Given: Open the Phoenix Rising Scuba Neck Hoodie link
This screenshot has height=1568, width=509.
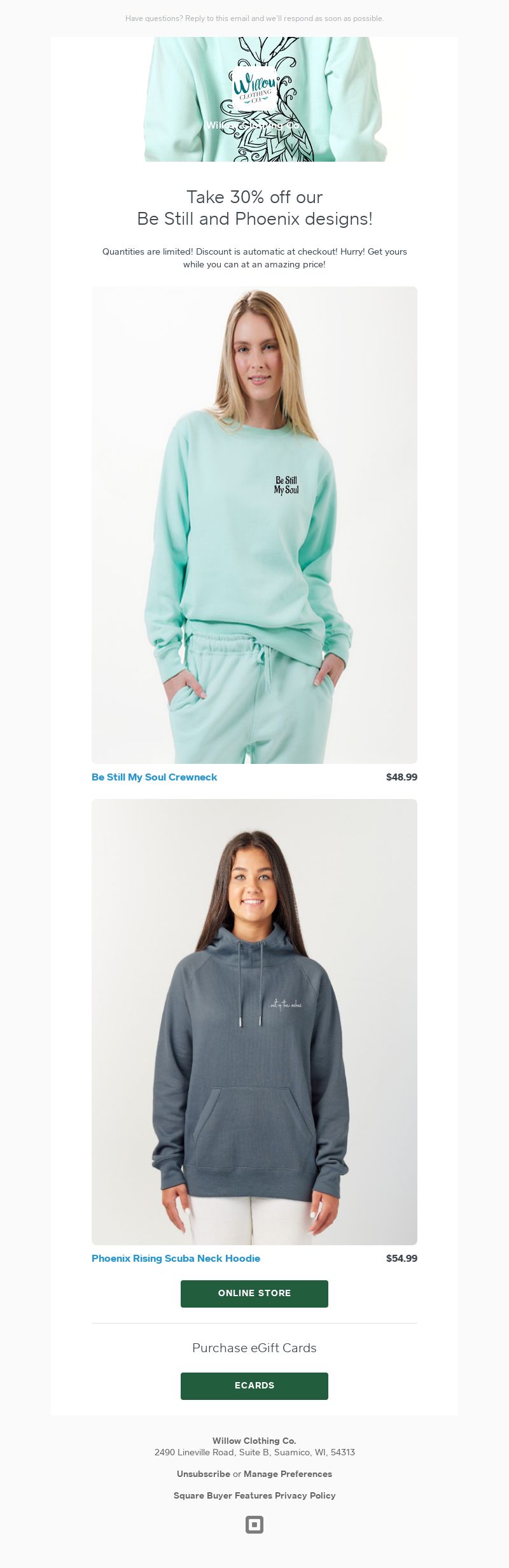Looking at the screenshot, I should [176, 1258].
